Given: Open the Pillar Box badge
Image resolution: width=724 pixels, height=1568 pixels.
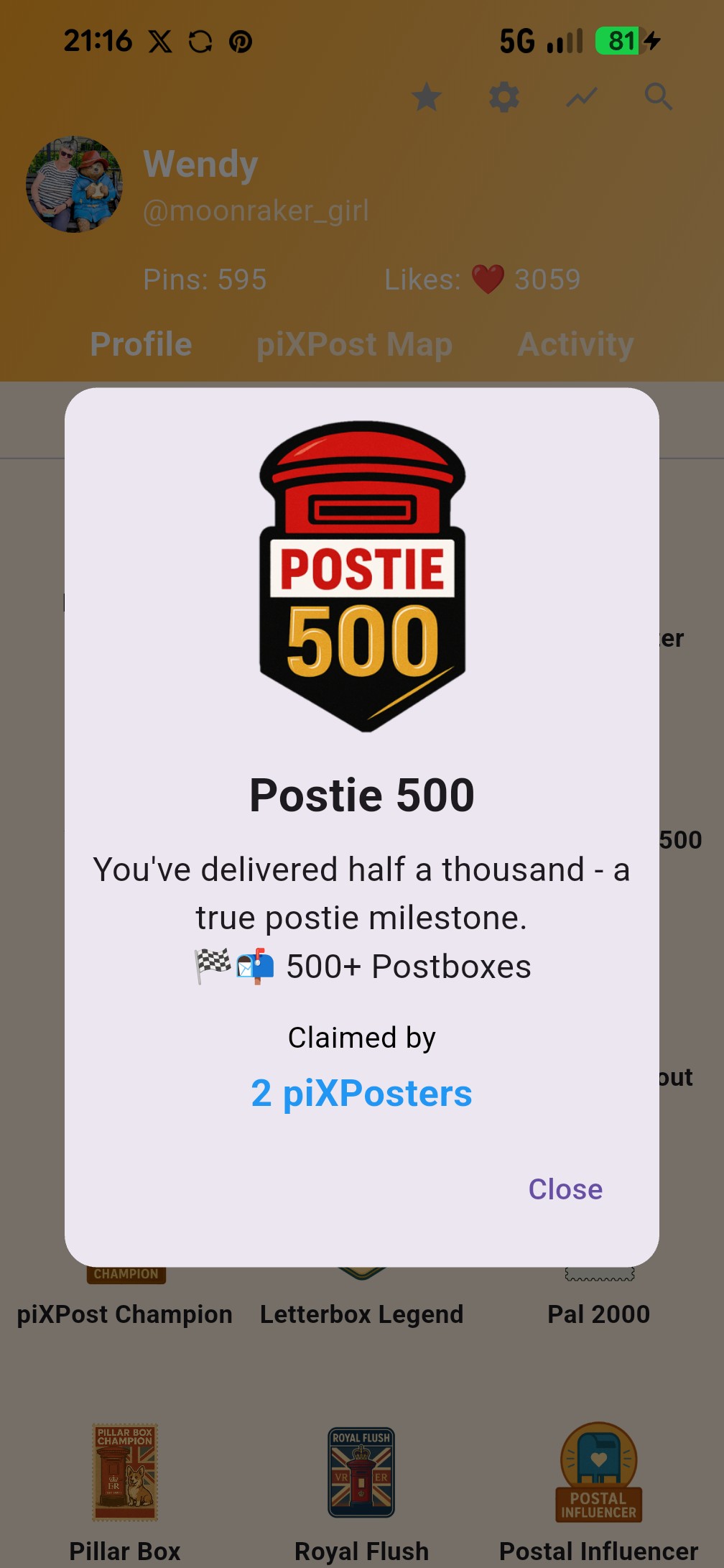Looking at the screenshot, I should click(x=125, y=1473).
